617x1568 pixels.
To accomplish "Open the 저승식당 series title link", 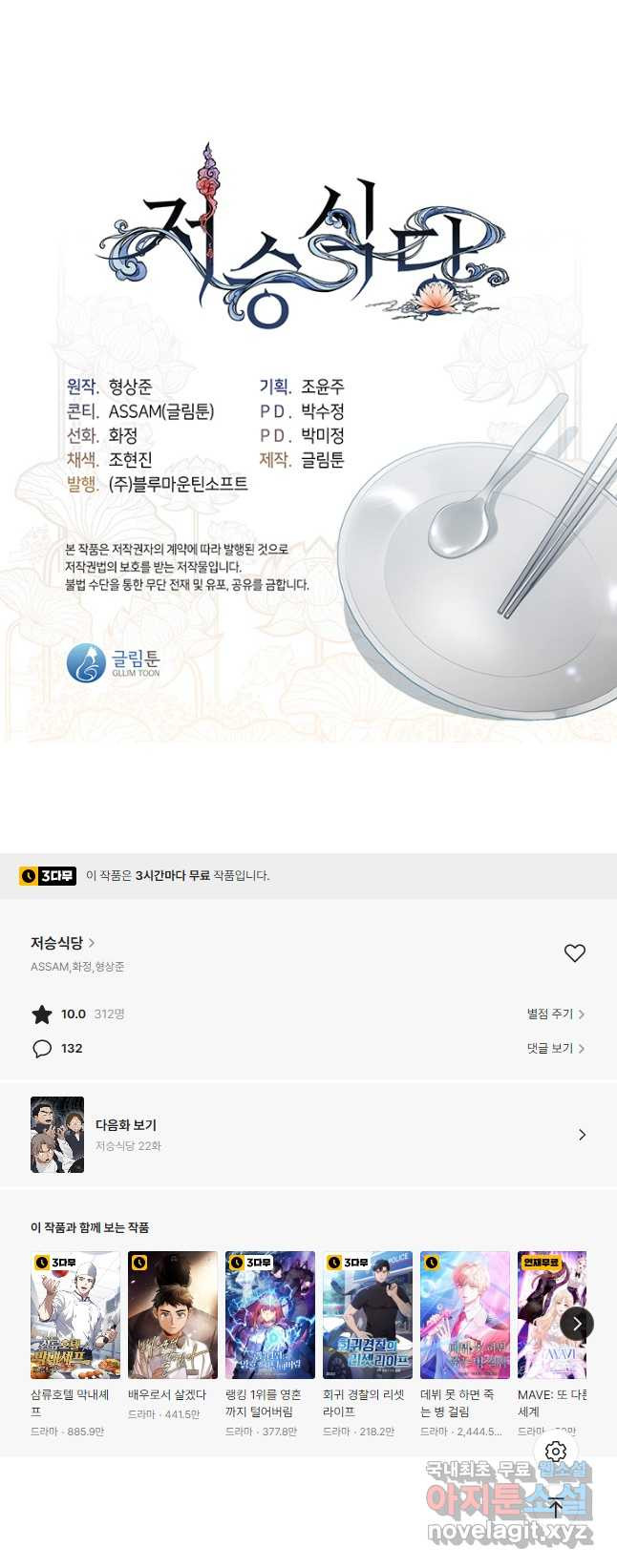I will click(62, 943).
